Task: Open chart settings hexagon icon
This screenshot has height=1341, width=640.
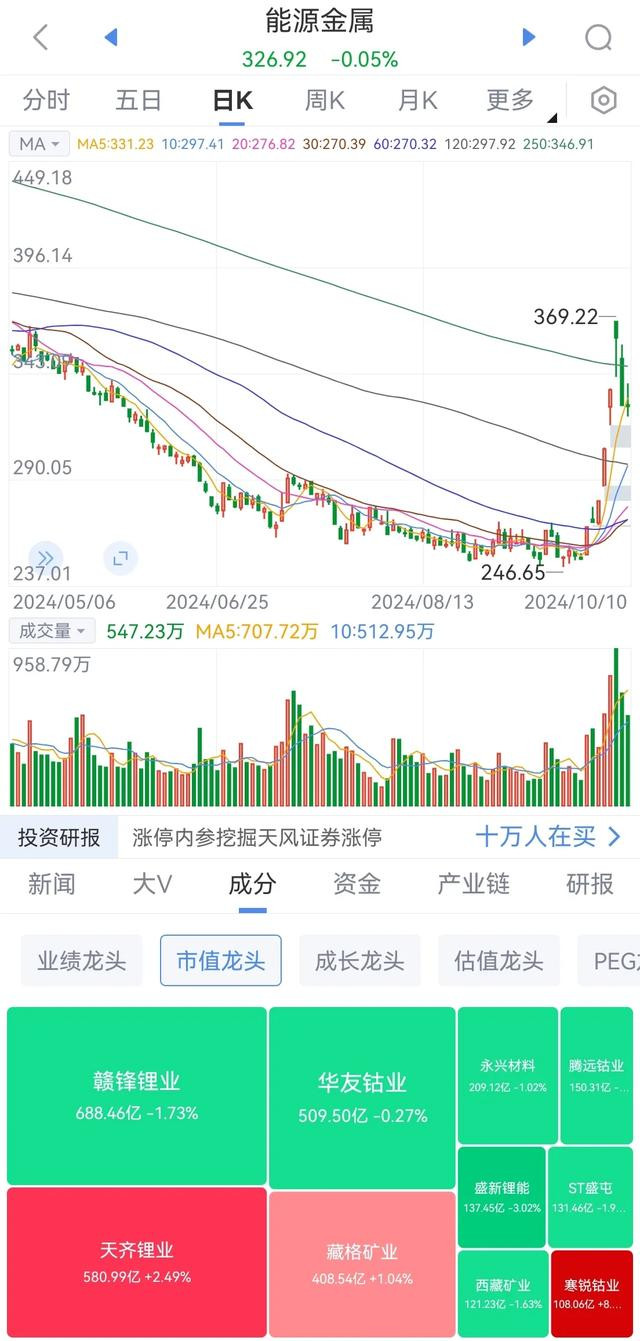Action: point(603,100)
